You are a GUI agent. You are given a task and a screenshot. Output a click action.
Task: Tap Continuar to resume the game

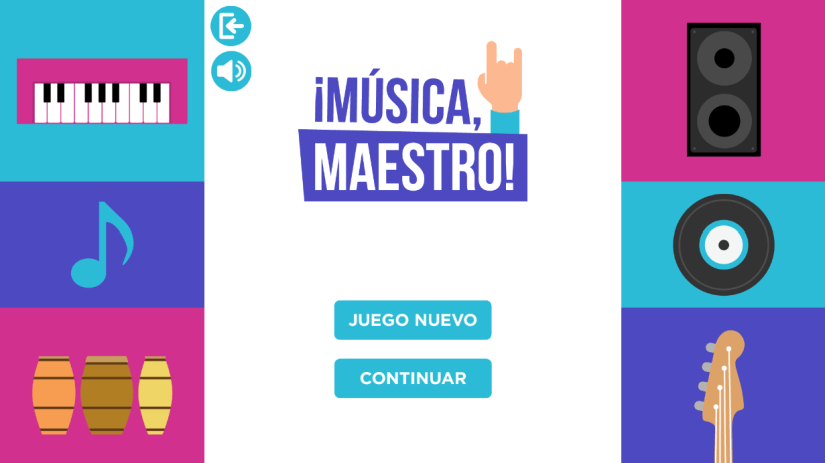click(x=412, y=378)
